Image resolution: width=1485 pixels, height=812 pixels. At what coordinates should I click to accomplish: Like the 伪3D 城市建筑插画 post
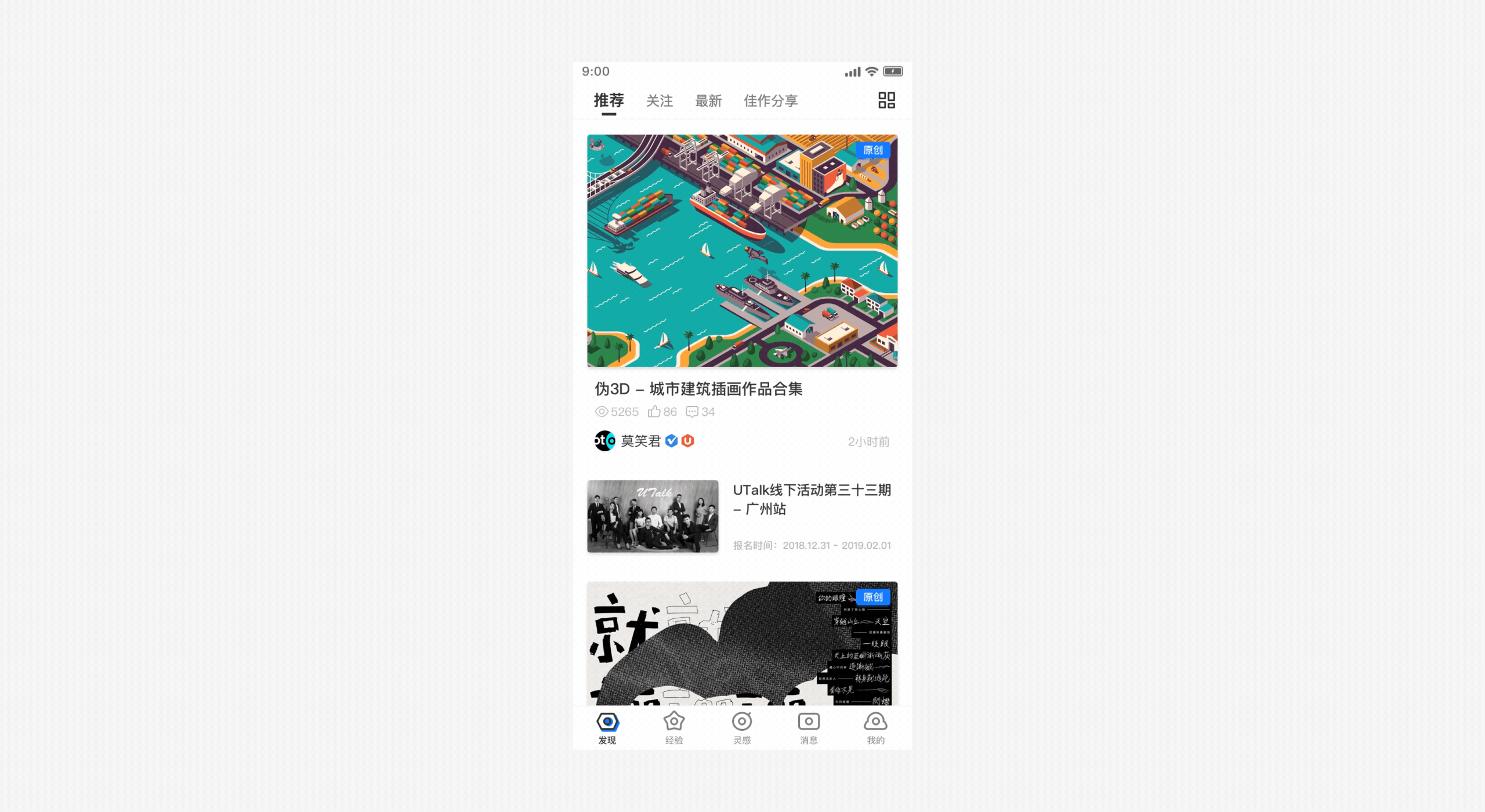pos(662,412)
